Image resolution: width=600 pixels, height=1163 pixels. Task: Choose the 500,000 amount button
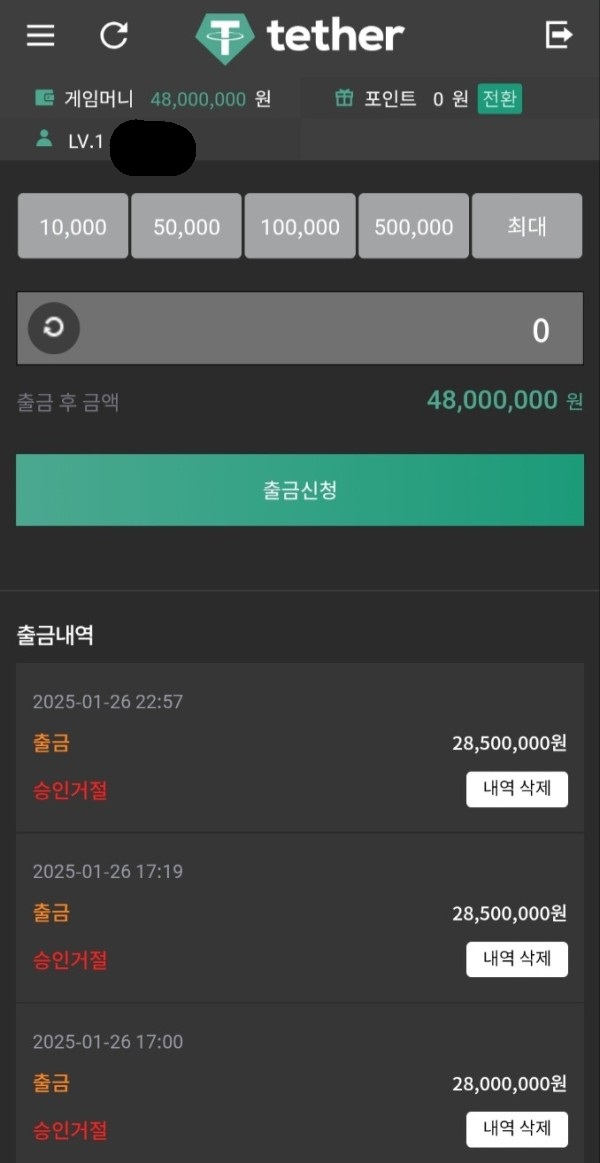click(414, 227)
